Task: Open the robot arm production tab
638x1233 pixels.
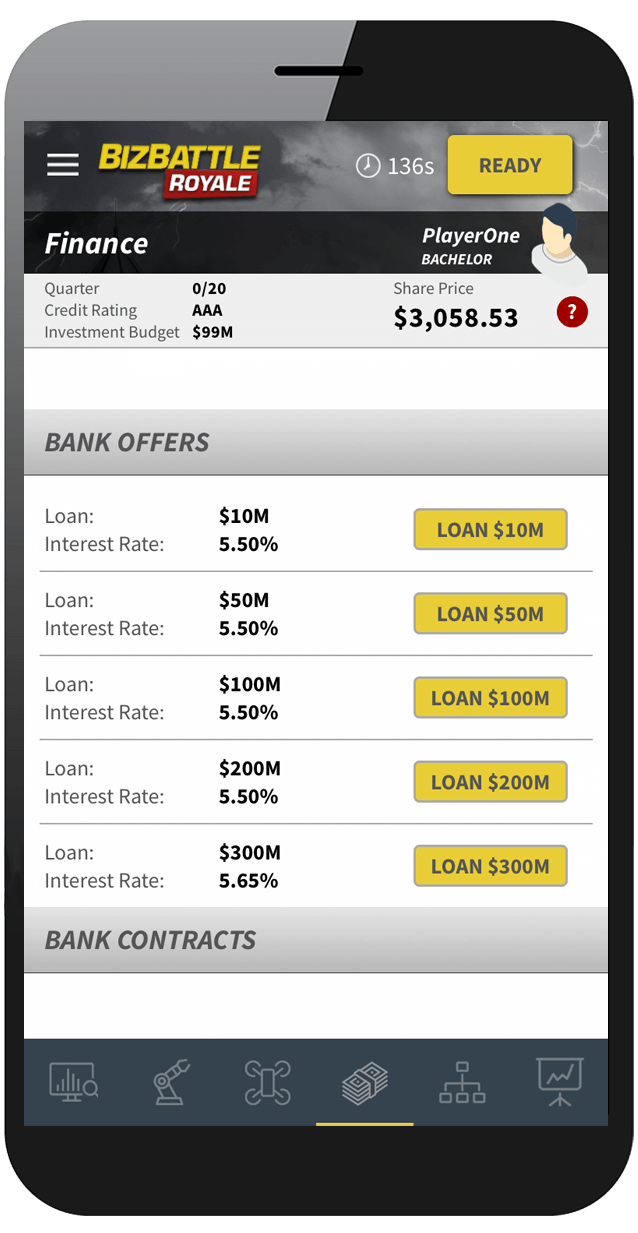Action: coord(171,1083)
